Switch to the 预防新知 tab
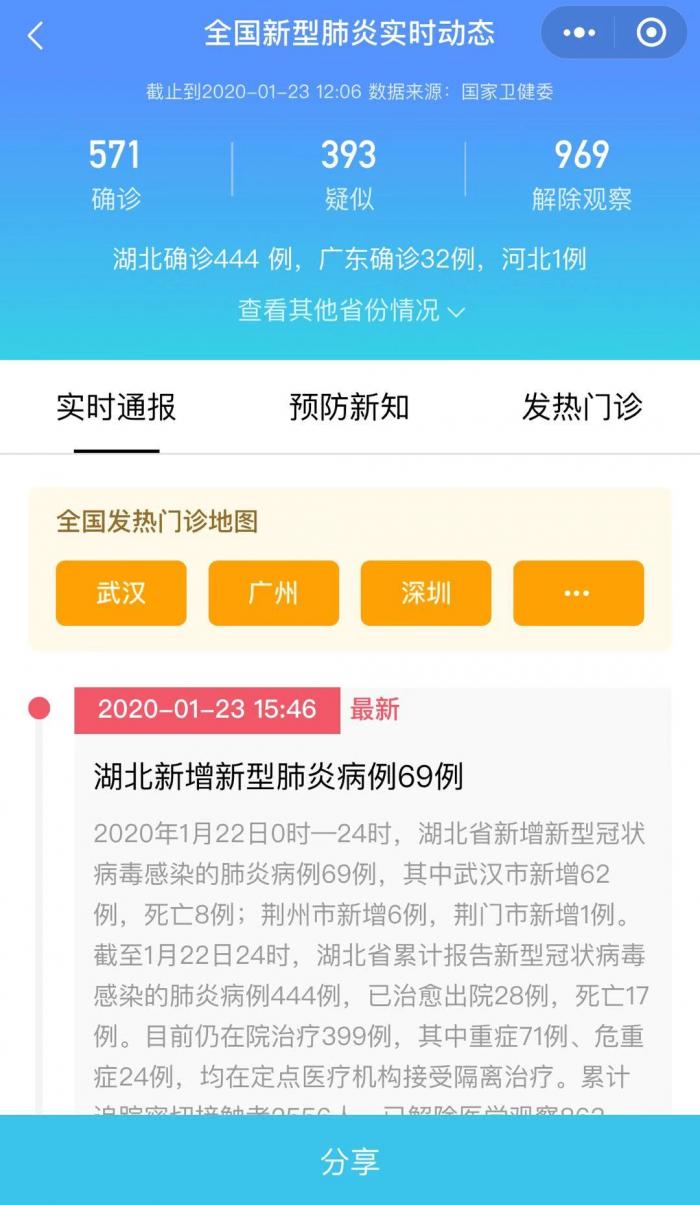The width and height of the screenshot is (700, 1205). coord(349,407)
